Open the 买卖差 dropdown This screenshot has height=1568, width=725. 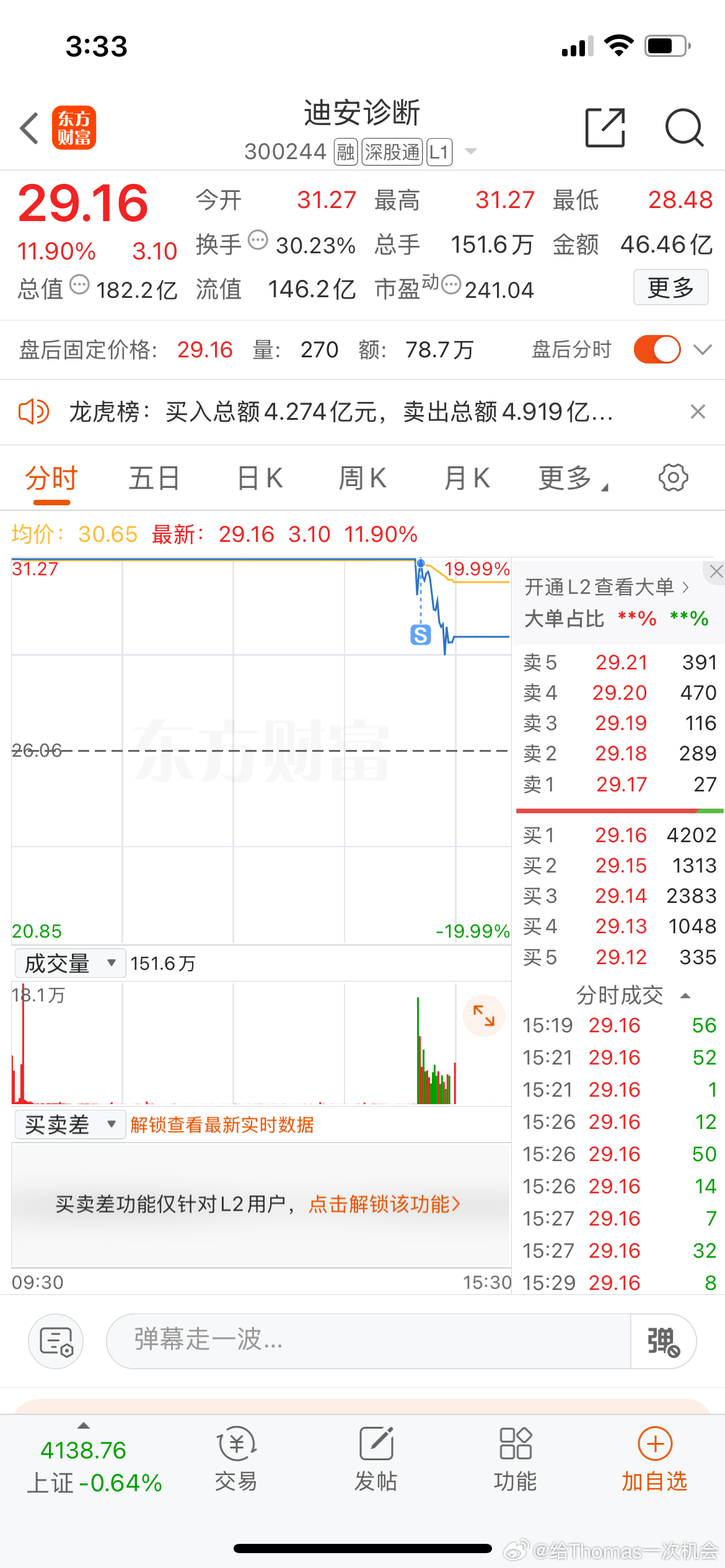coord(69,1123)
